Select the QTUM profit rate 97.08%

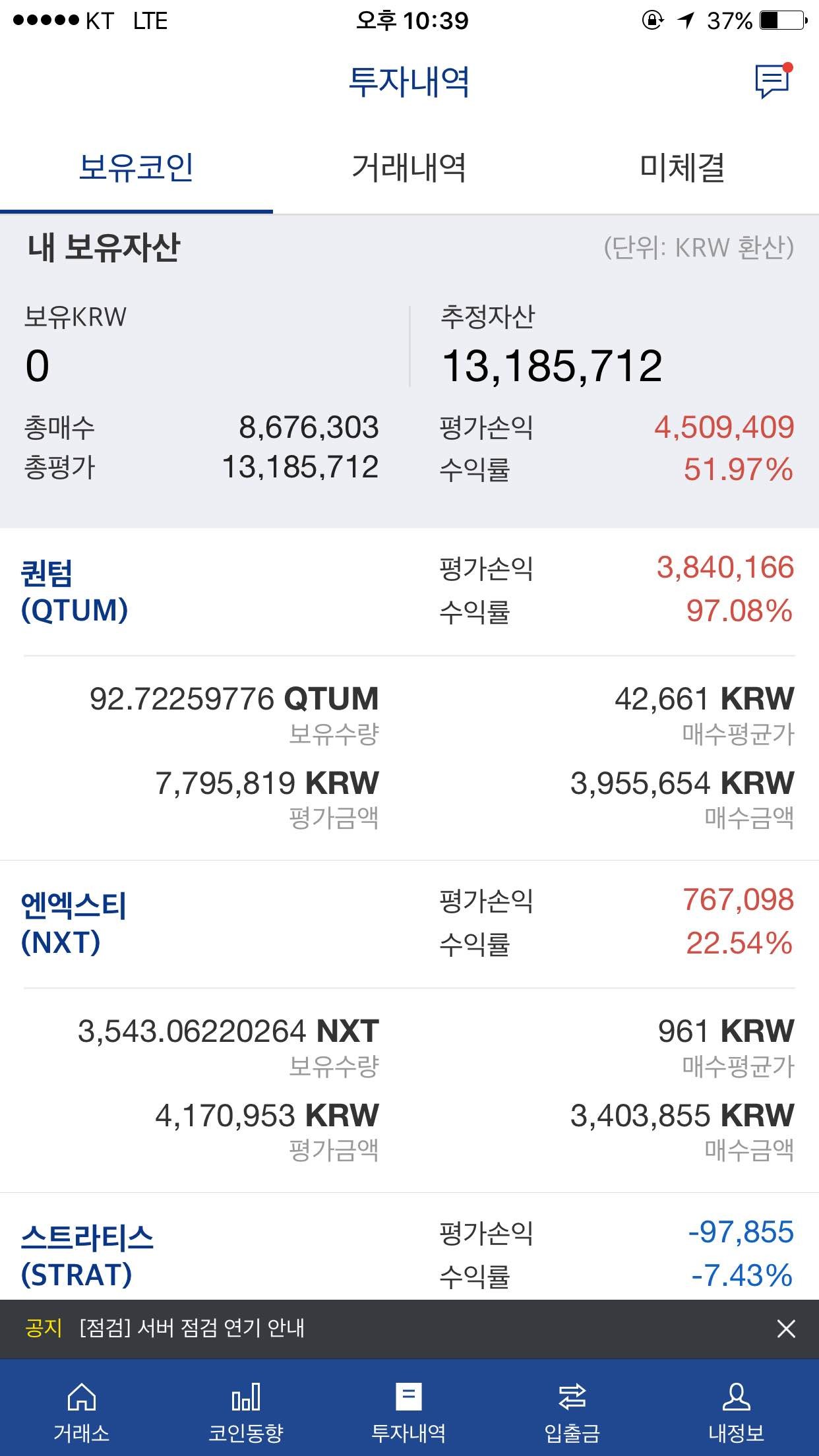[x=742, y=613]
